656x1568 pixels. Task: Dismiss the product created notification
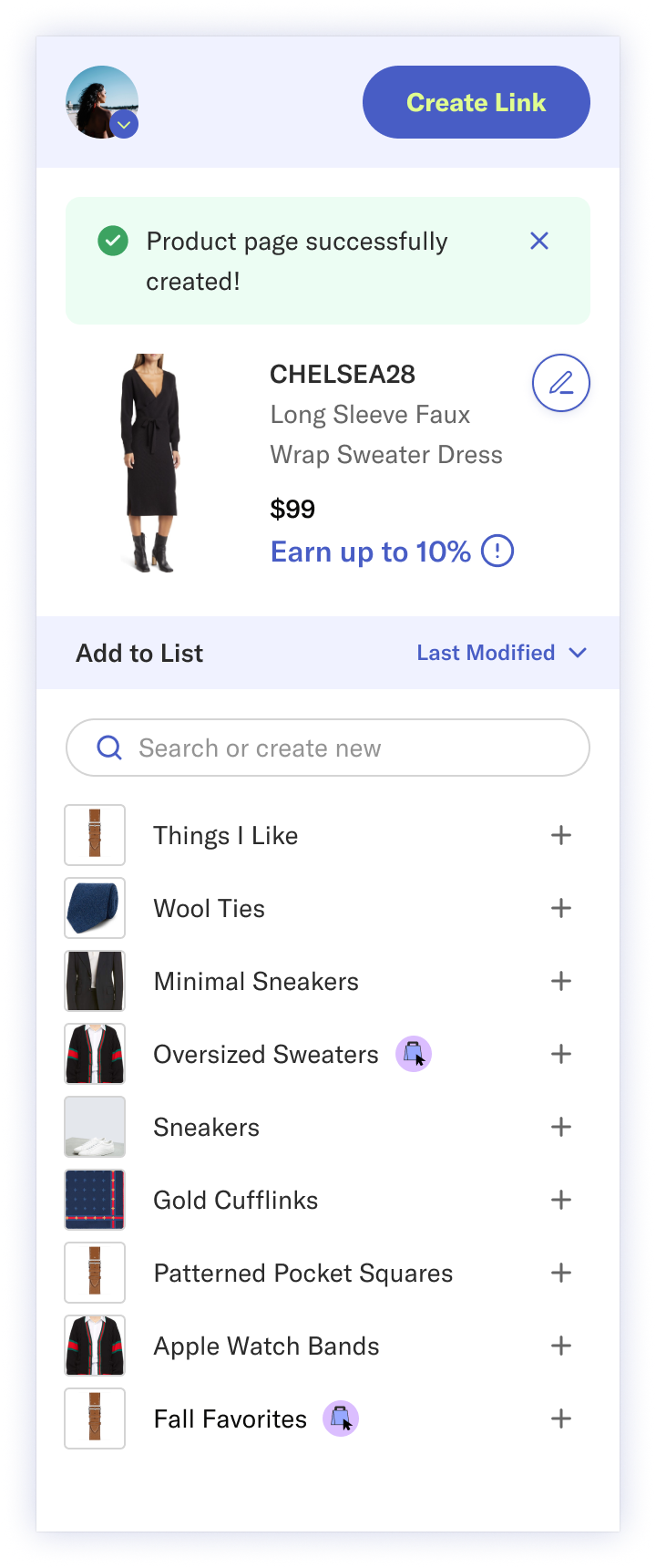click(x=539, y=242)
